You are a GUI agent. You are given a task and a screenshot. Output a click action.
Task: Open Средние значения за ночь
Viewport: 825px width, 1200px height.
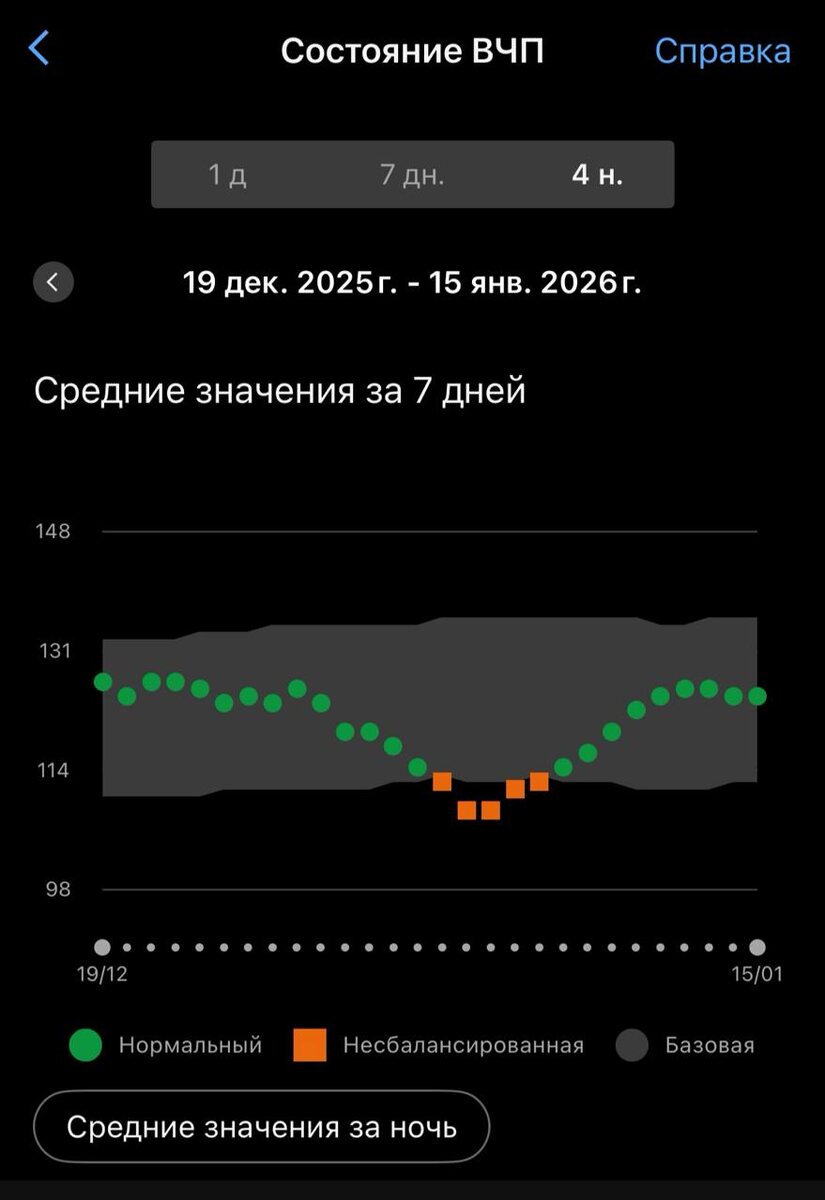click(x=261, y=1127)
